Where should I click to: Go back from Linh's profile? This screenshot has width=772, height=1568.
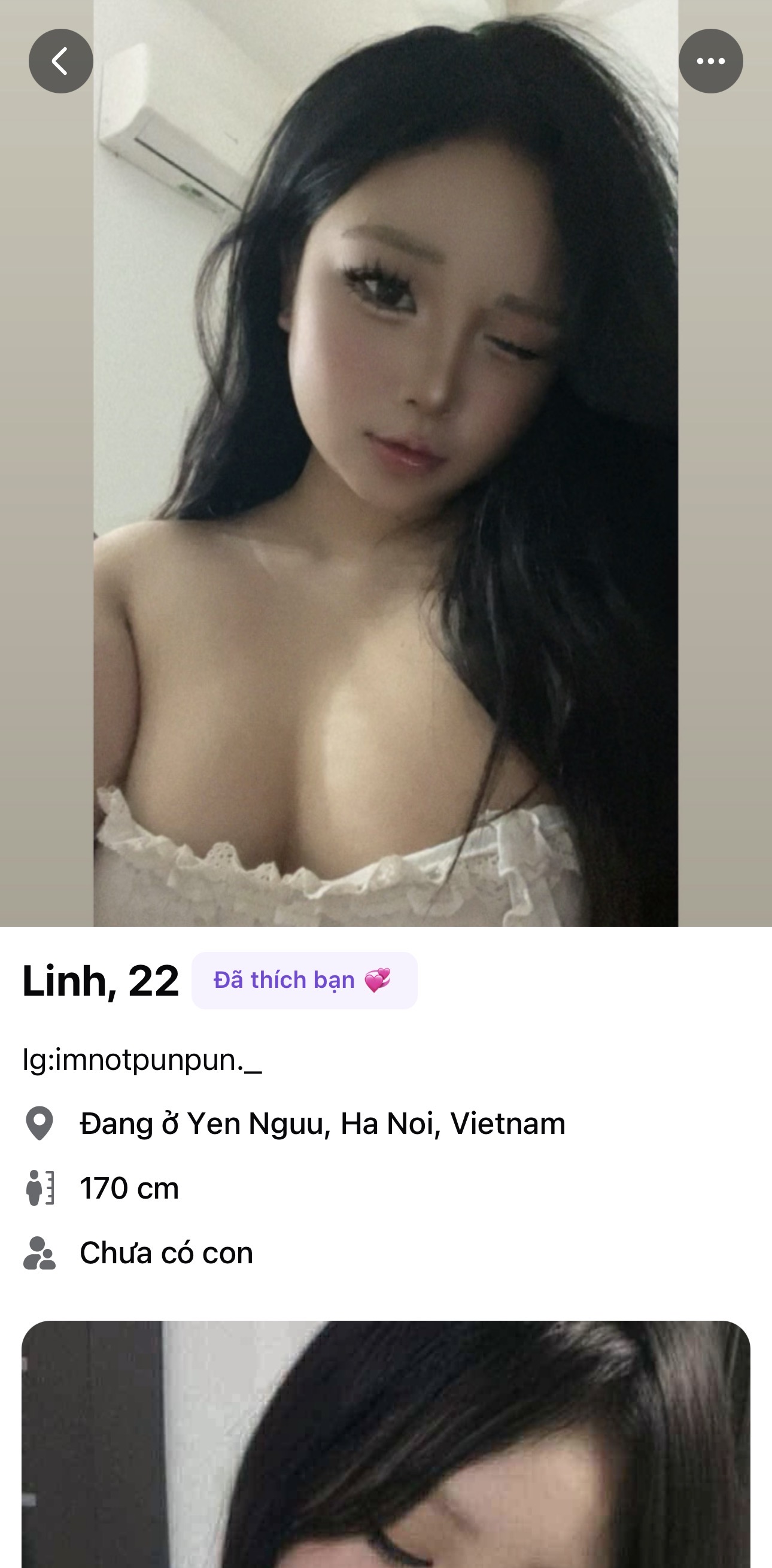point(61,61)
